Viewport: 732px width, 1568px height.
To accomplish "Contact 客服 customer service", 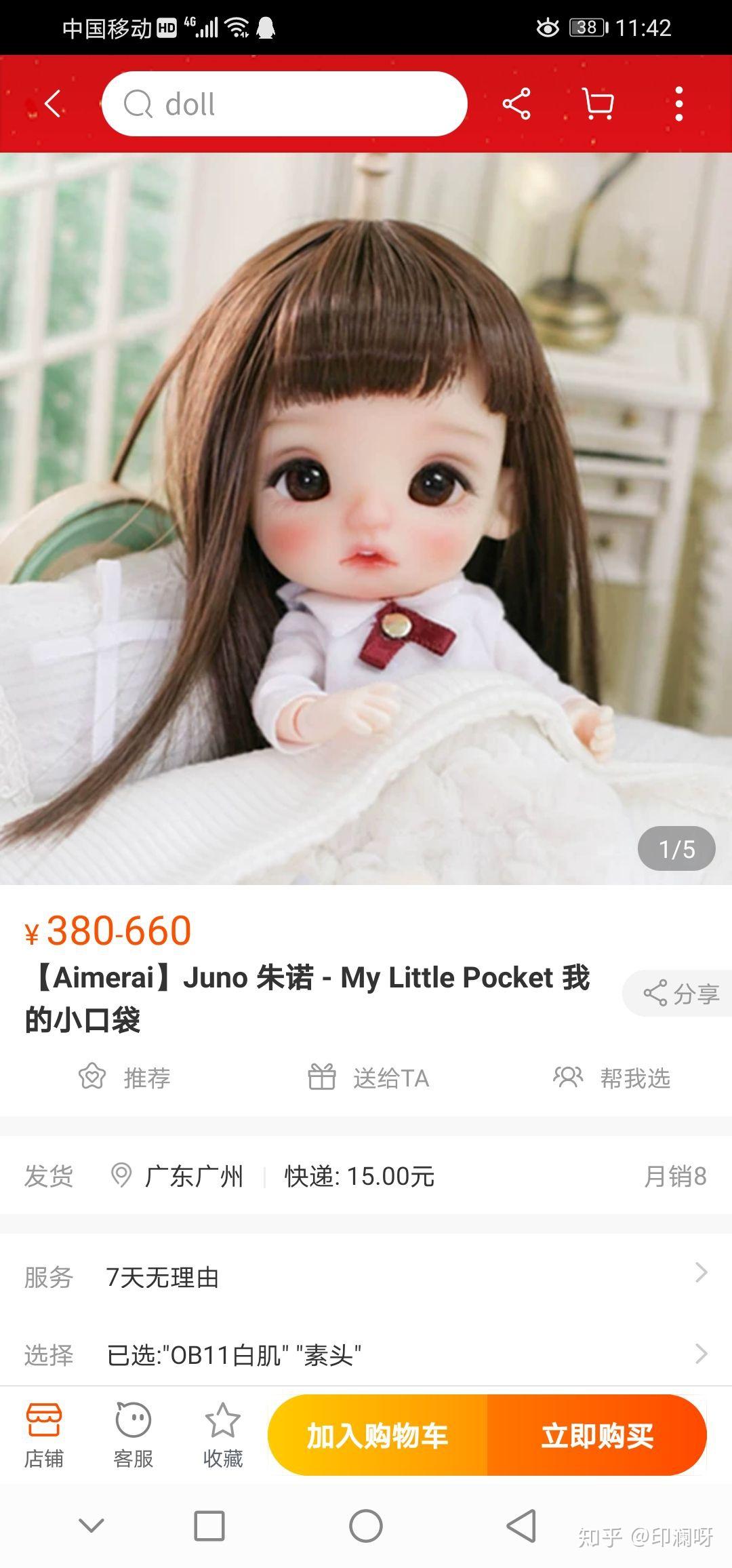I will pos(134,1435).
